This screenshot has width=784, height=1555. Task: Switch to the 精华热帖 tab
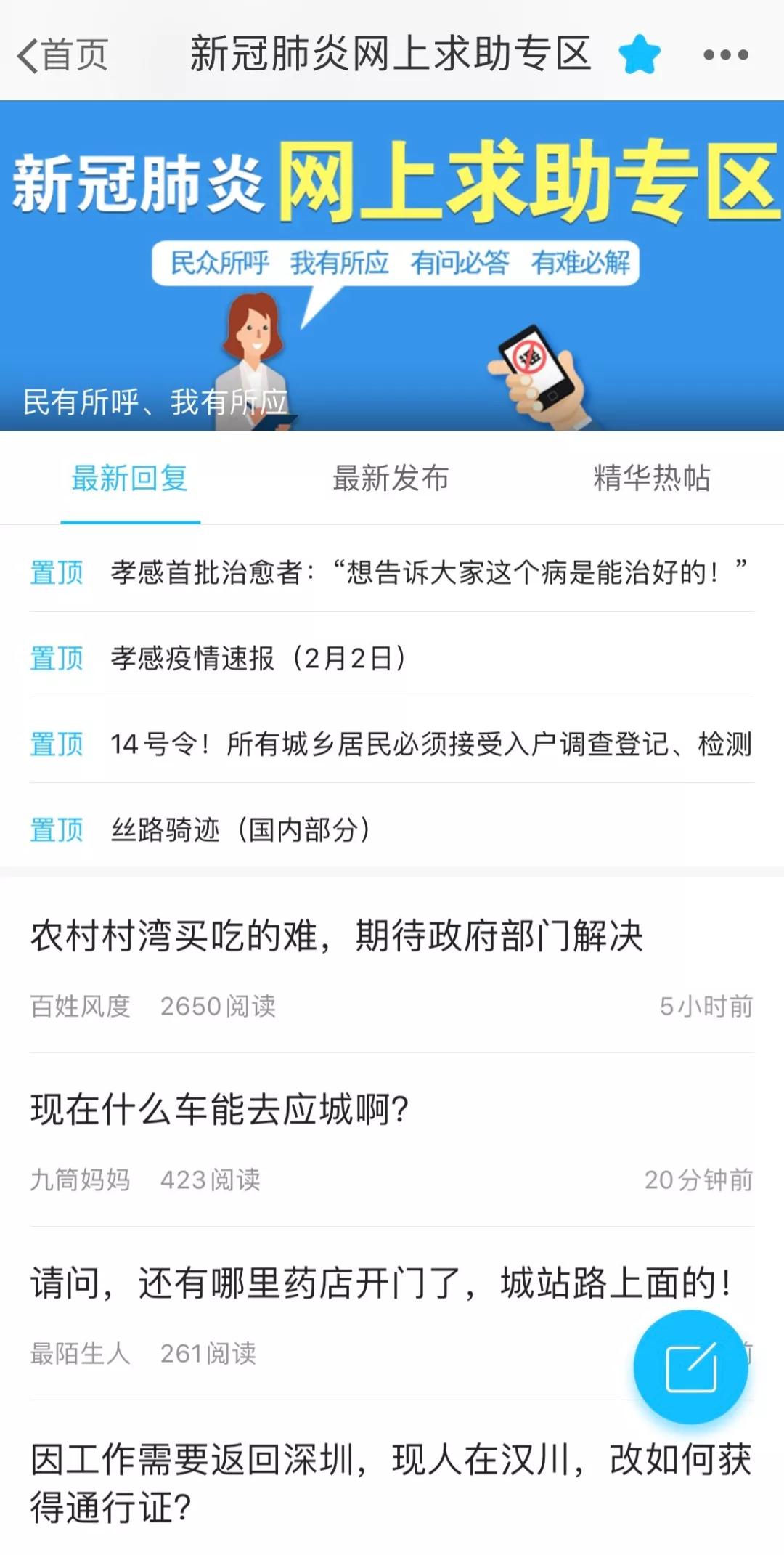651,479
